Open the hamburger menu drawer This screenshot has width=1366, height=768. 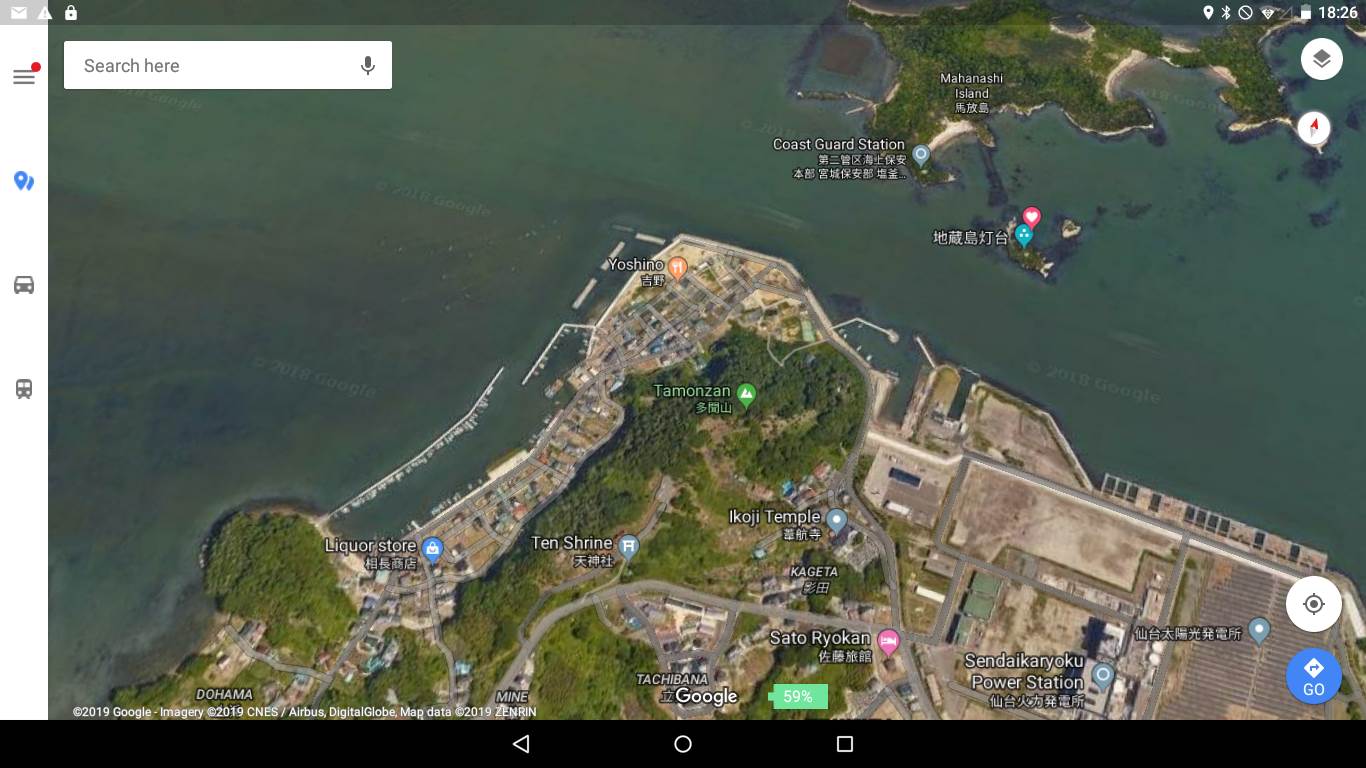click(x=24, y=77)
